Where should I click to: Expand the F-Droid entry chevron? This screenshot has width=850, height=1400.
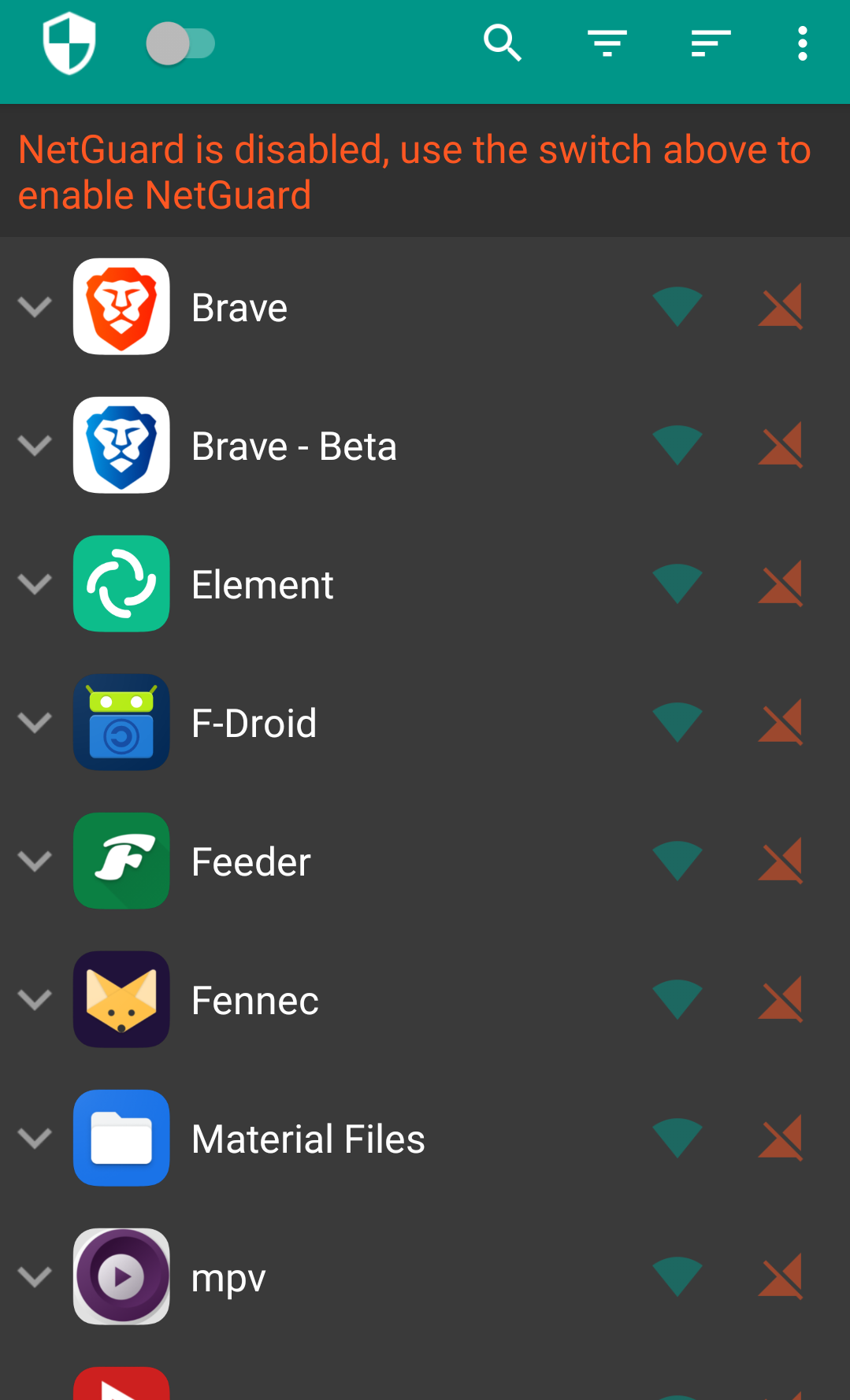click(35, 723)
